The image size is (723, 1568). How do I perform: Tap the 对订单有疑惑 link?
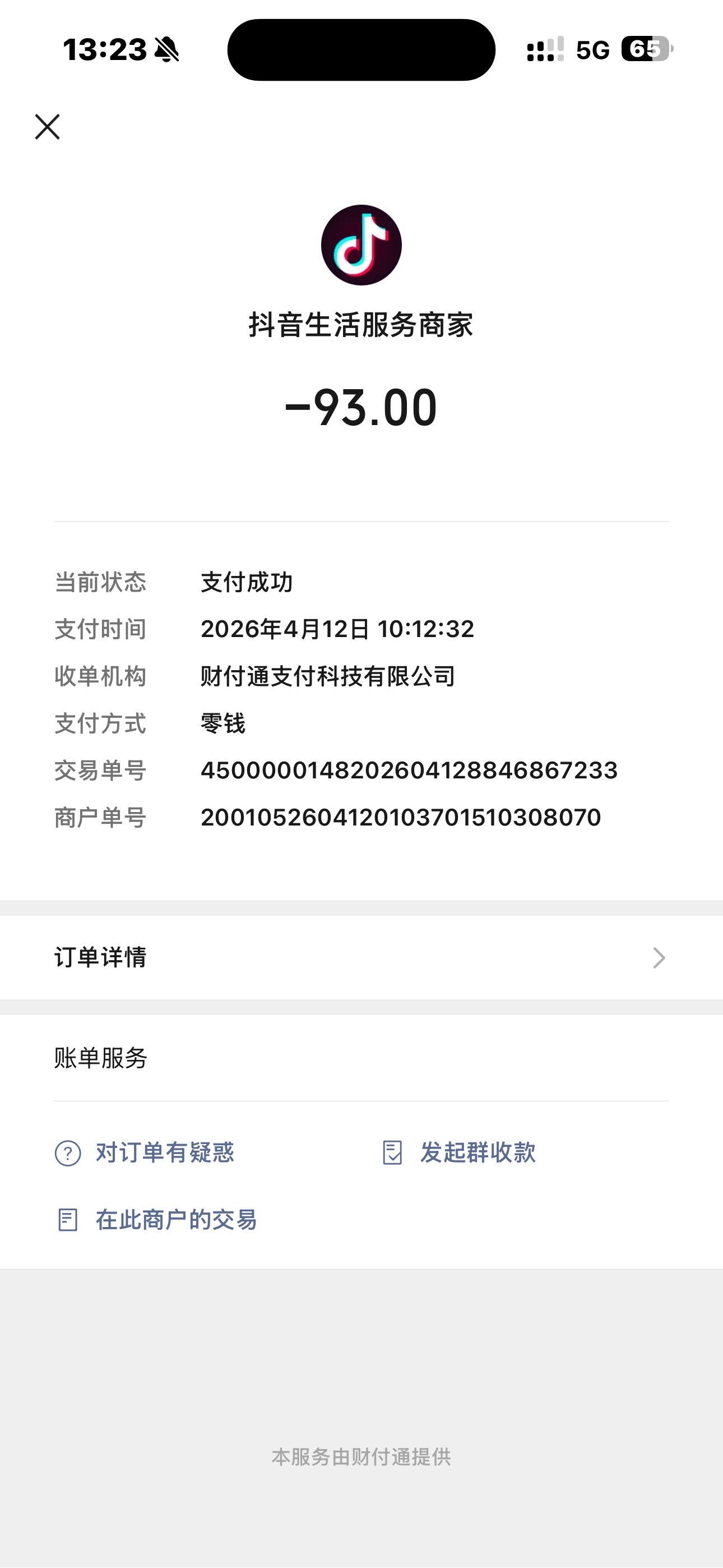(145, 1152)
